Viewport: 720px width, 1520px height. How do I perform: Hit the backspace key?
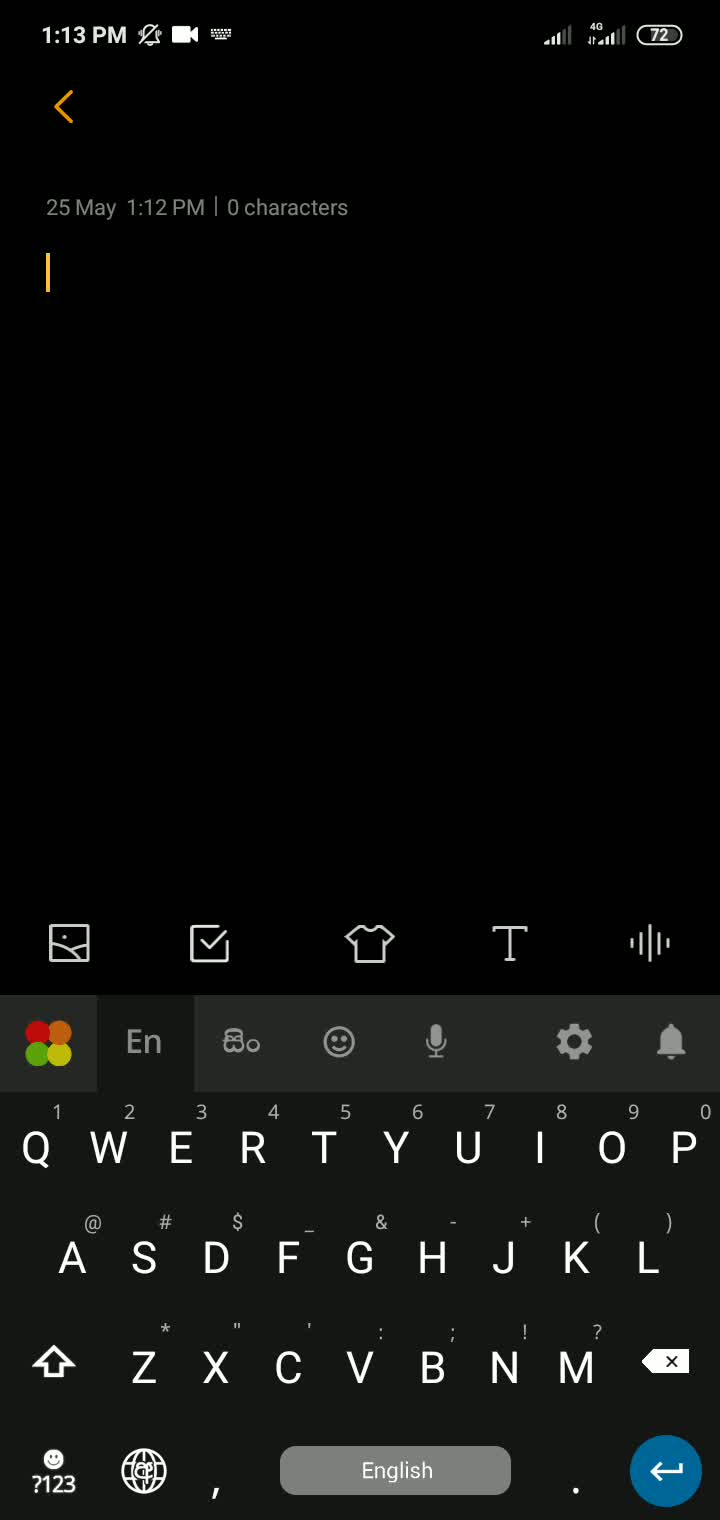coord(666,1362)
